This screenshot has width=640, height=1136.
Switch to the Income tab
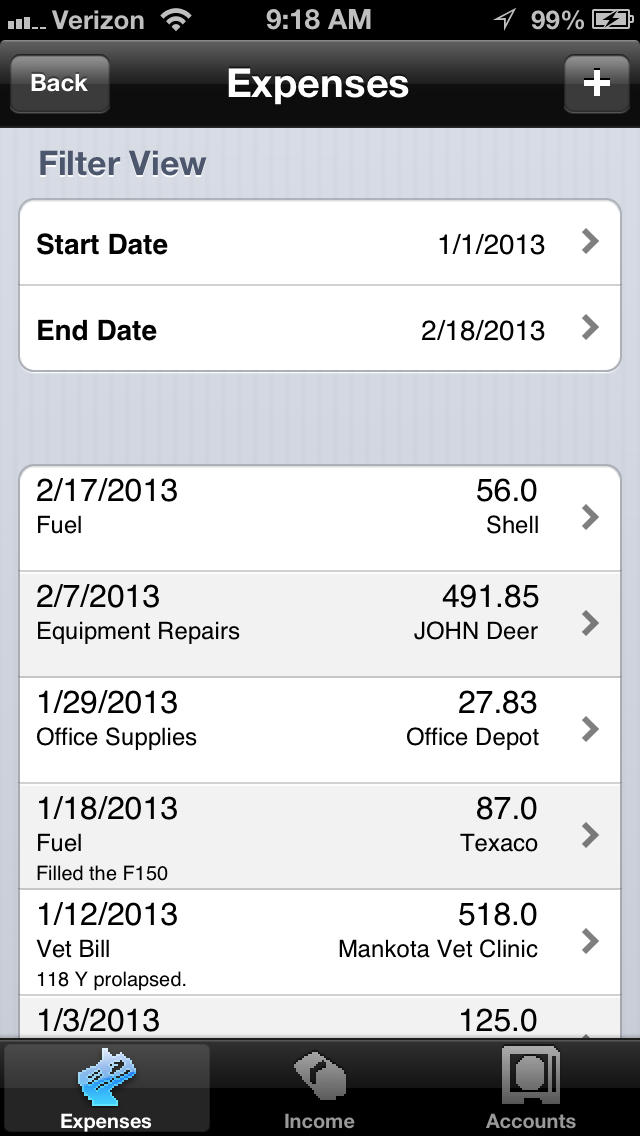(319, 1090)
